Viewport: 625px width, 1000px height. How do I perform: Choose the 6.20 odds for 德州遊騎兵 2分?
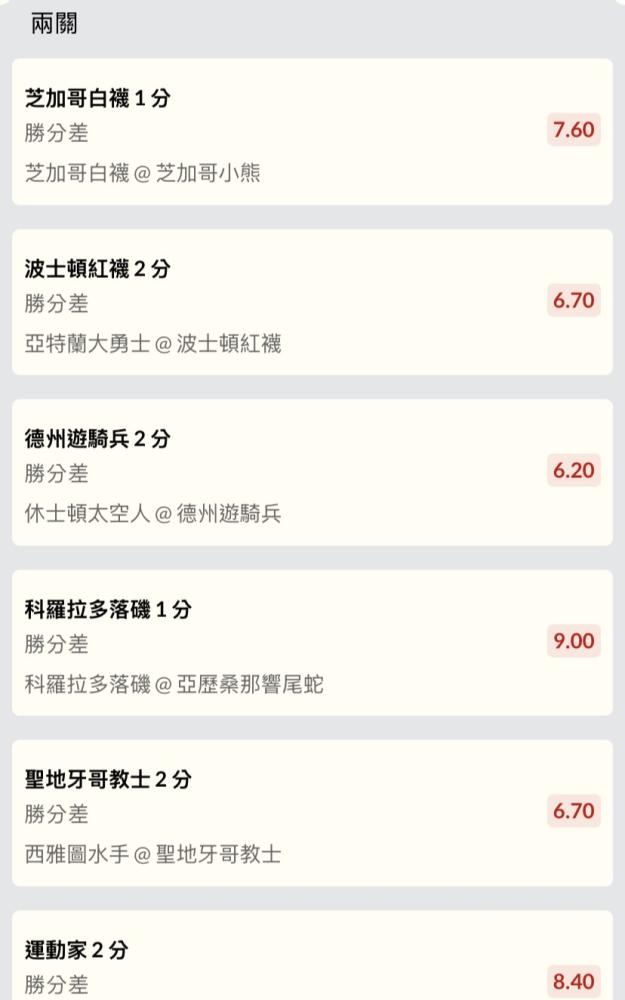pos(573,470)
